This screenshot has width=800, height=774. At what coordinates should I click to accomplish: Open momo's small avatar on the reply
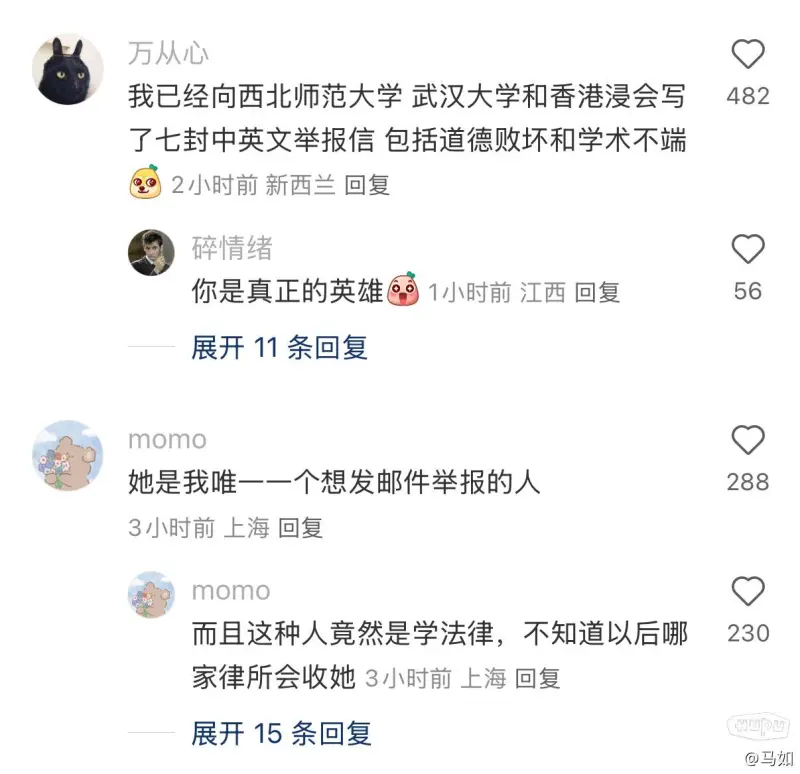tap(151, 595)
